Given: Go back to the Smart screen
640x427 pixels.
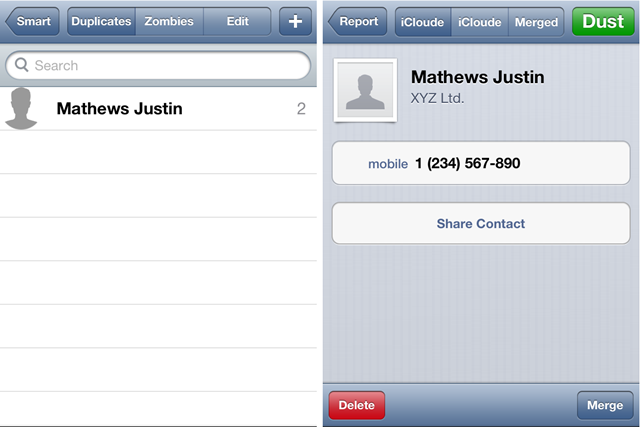Looking at the screenshot, I should click(x=33, y=21).
